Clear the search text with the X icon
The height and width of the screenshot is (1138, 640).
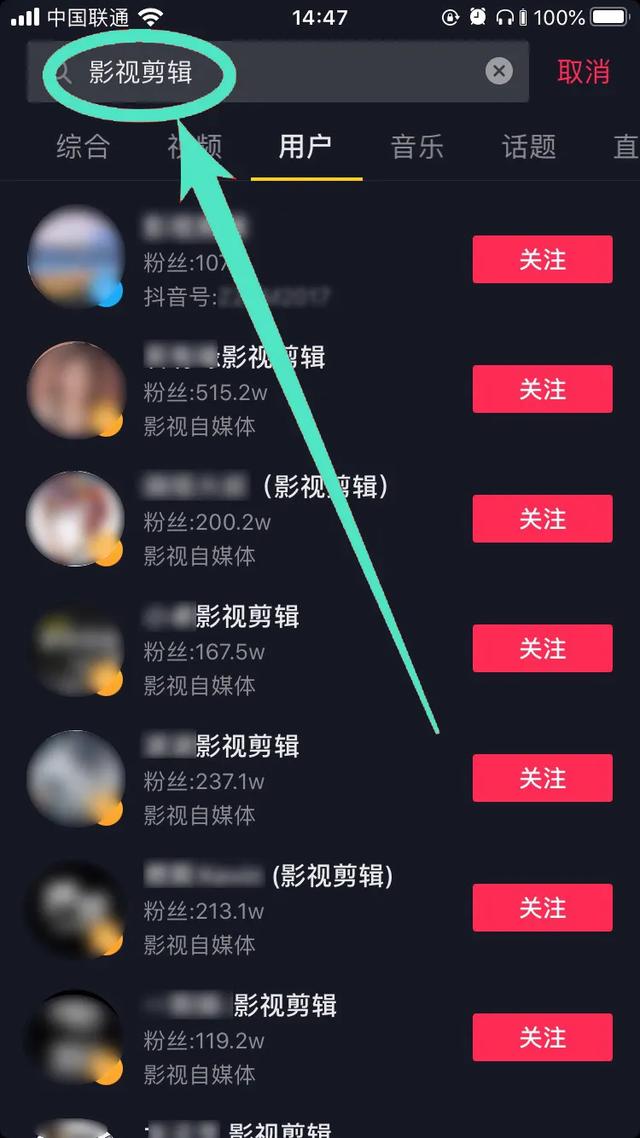(499, 71)
